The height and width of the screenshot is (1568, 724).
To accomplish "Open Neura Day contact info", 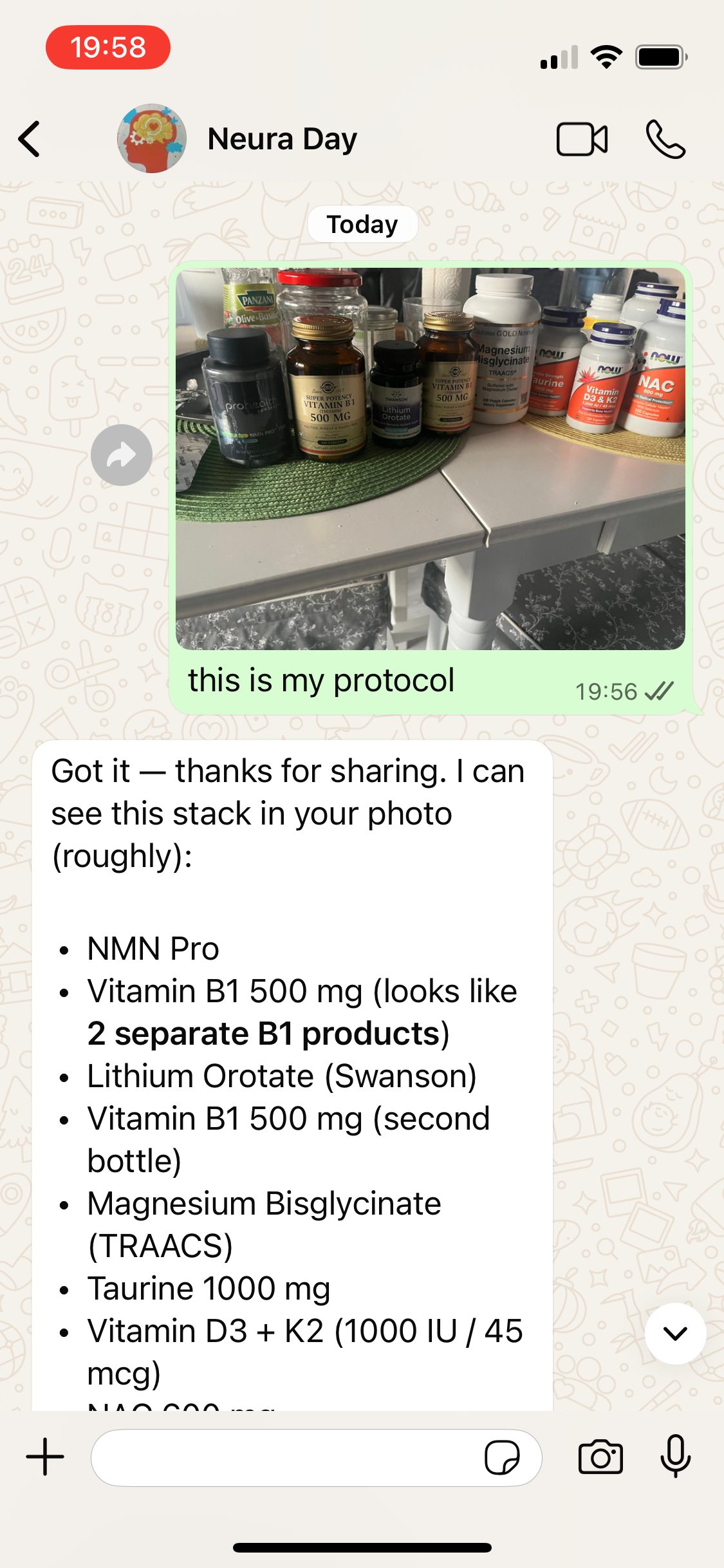I will (x=282, y=139).
